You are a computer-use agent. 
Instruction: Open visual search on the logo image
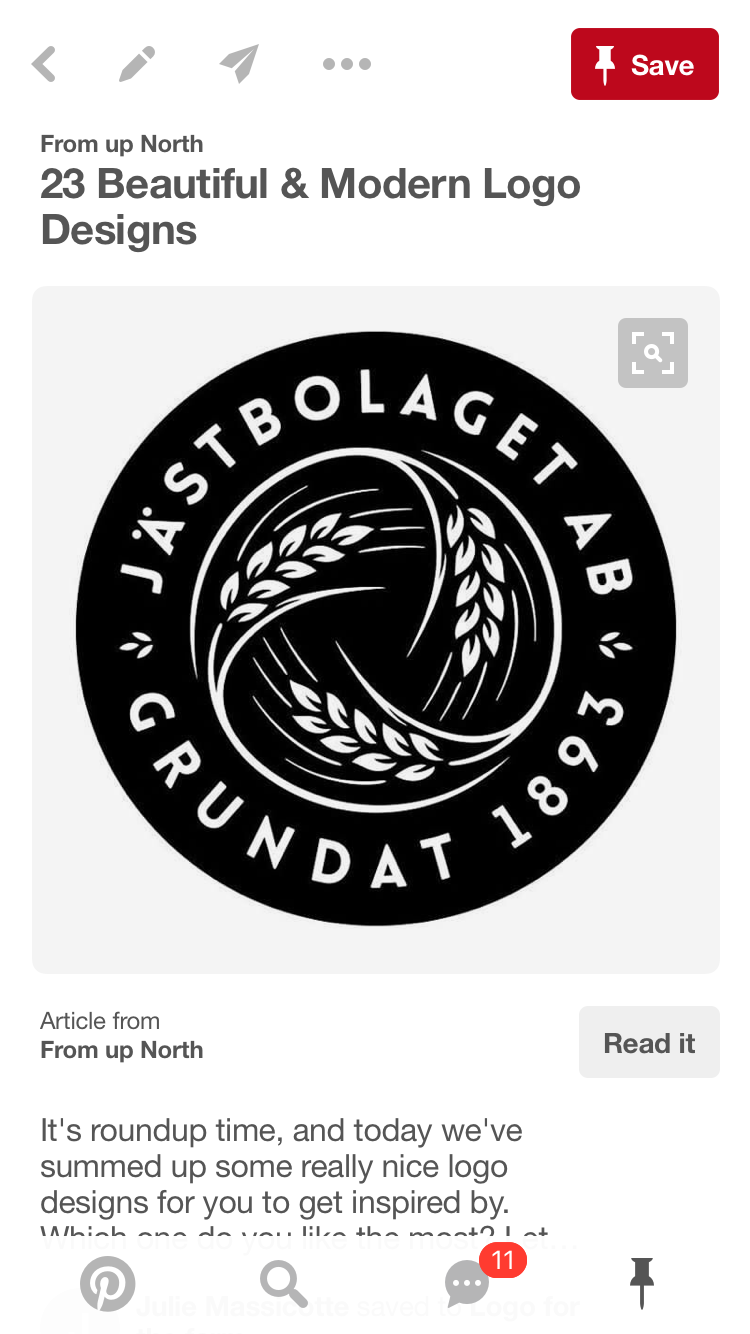[x=652, y=353]
